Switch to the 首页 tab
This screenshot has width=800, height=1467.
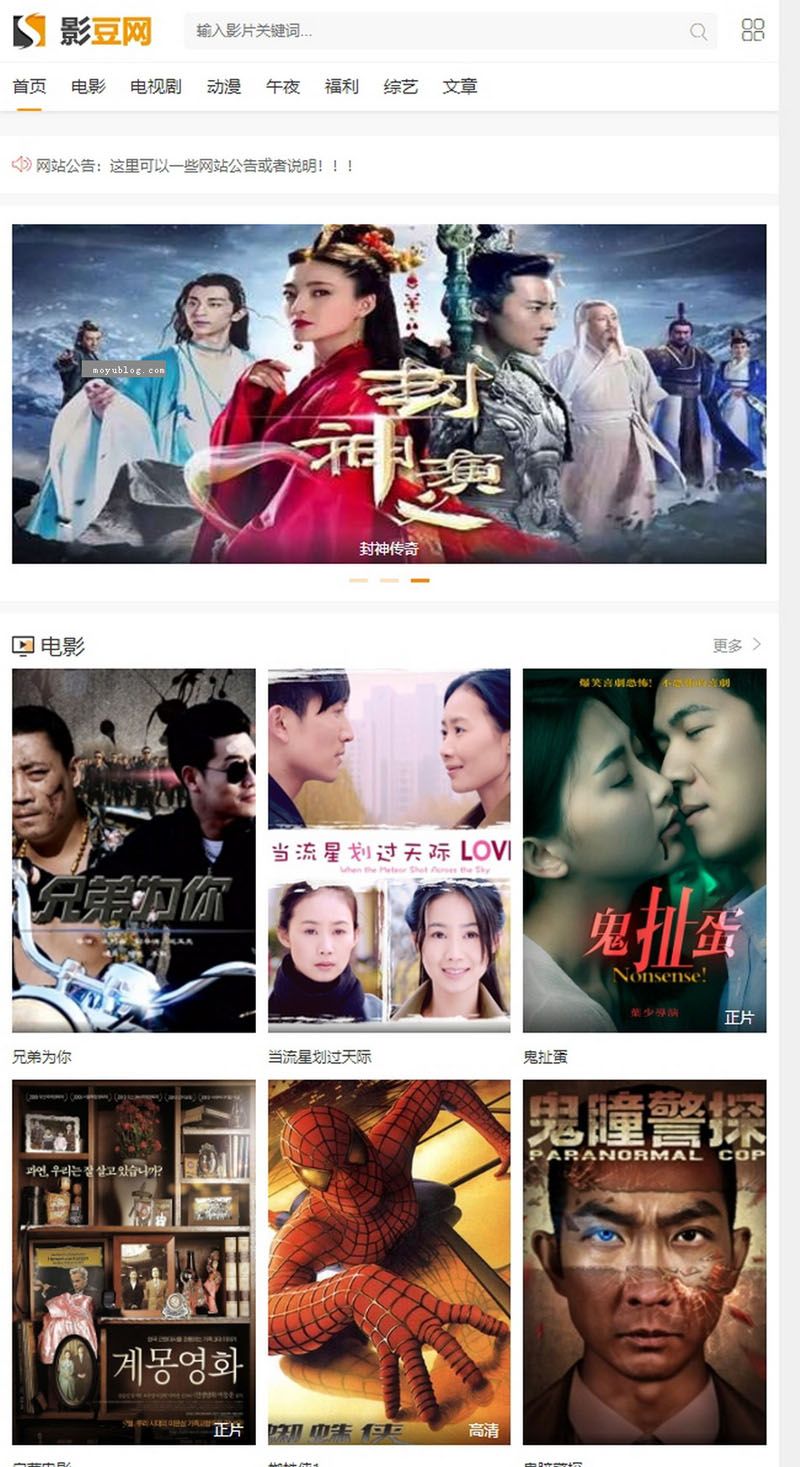tap(29, 87)
